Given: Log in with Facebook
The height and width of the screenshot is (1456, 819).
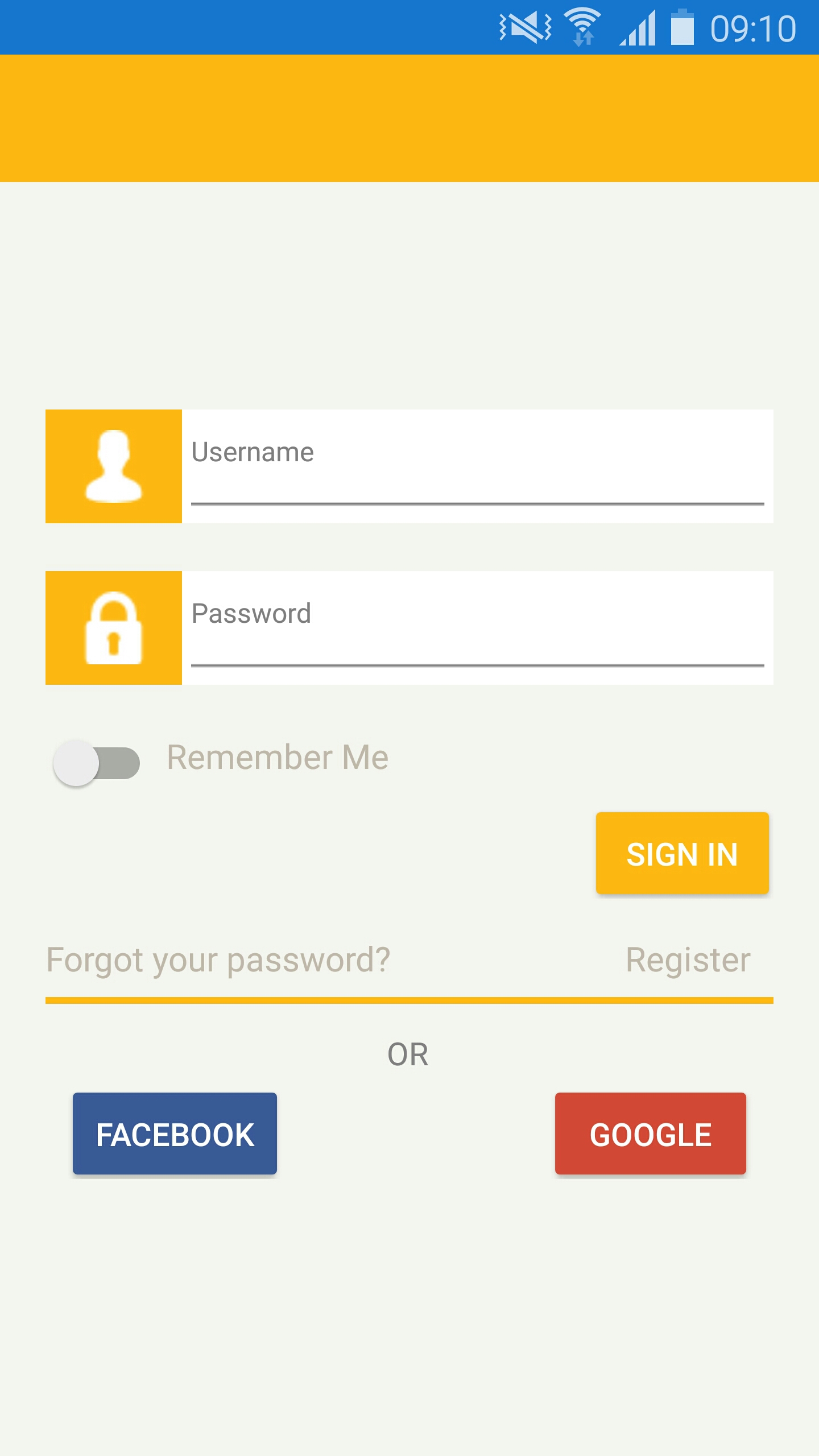Looking at the screenshot, I should coord(175,1134).
